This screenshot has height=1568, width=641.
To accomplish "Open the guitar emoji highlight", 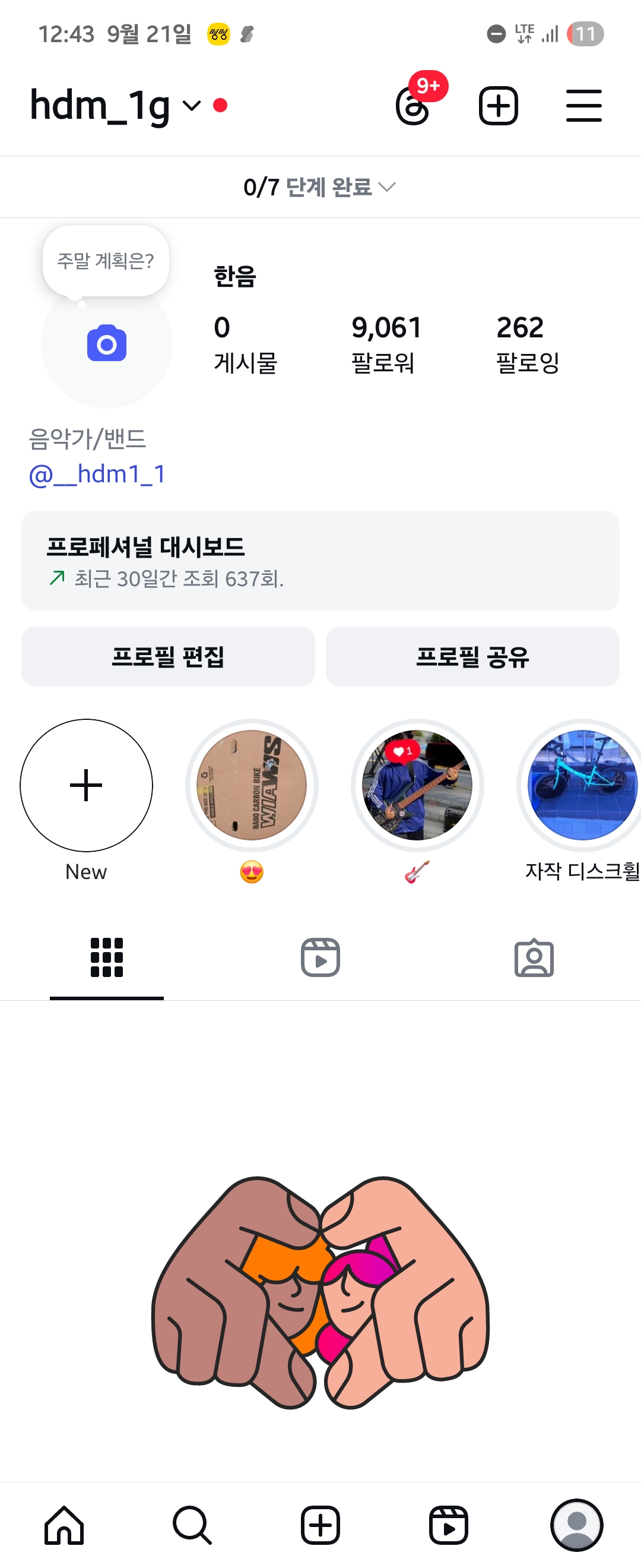I will tap(417, 785).
